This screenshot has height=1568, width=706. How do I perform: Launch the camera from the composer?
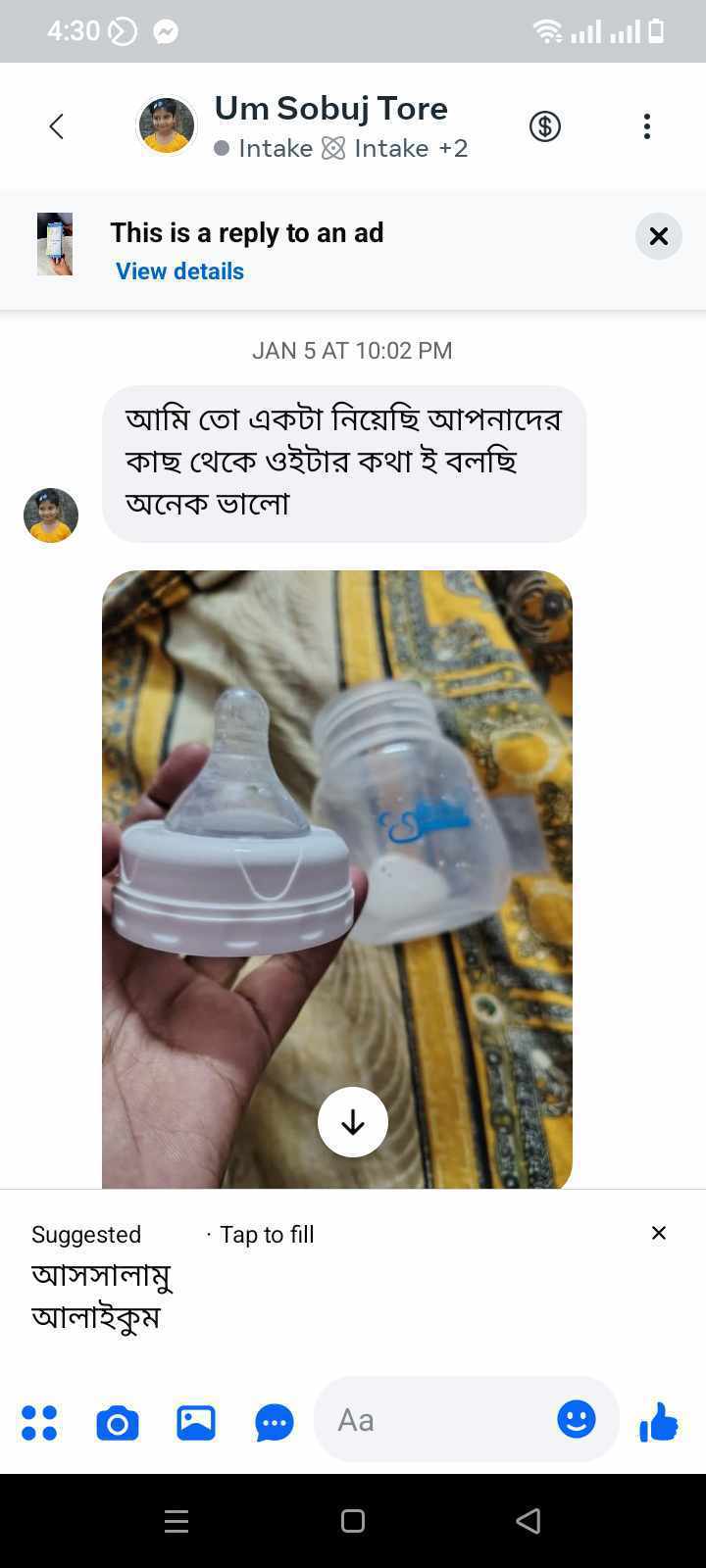click(118, 1423)
